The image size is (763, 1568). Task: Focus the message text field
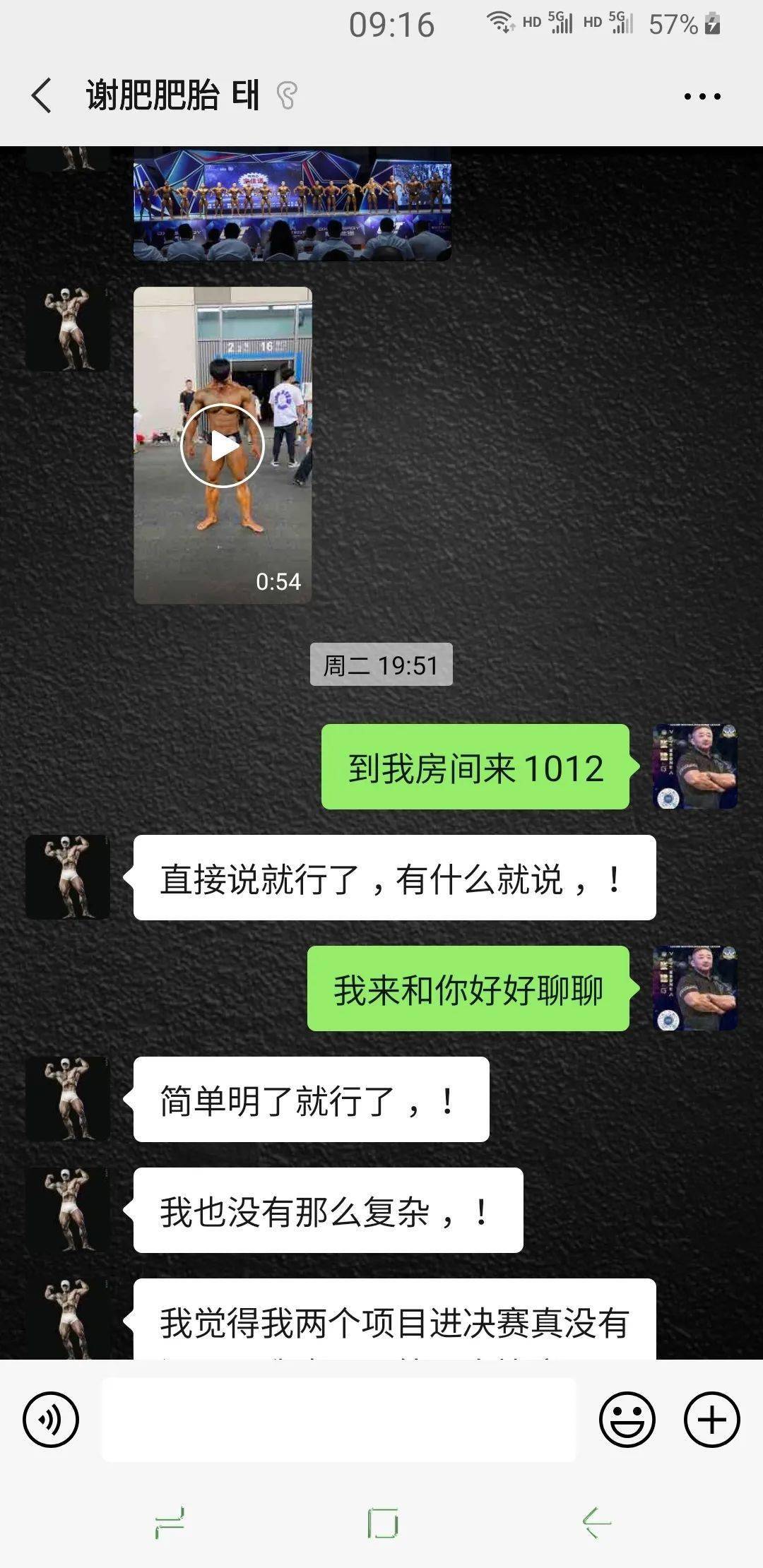coord(339,1419)
